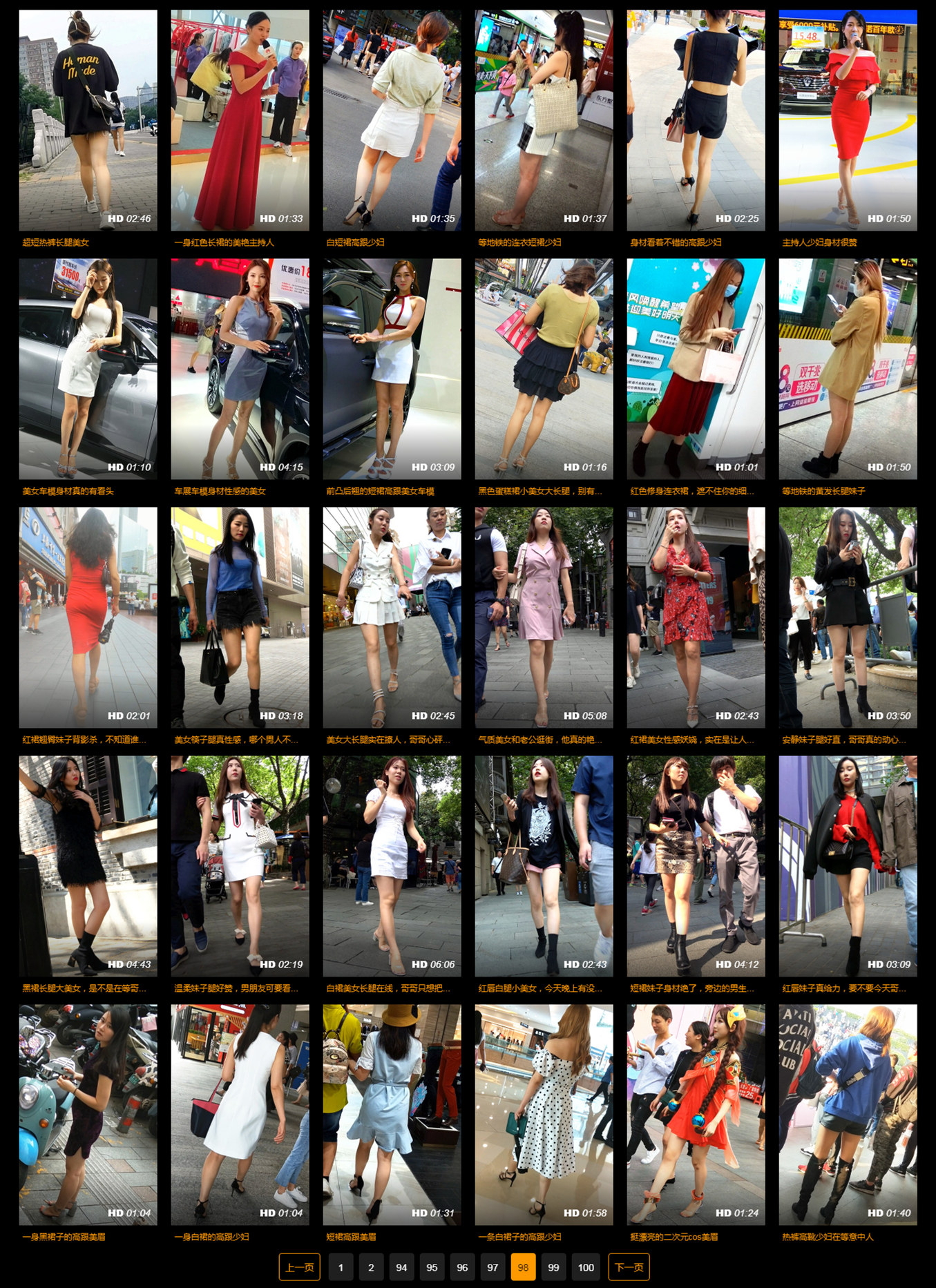Open the video 主持人少妇身材很赞
This screenshot has width=936, height=1288.
848,121
